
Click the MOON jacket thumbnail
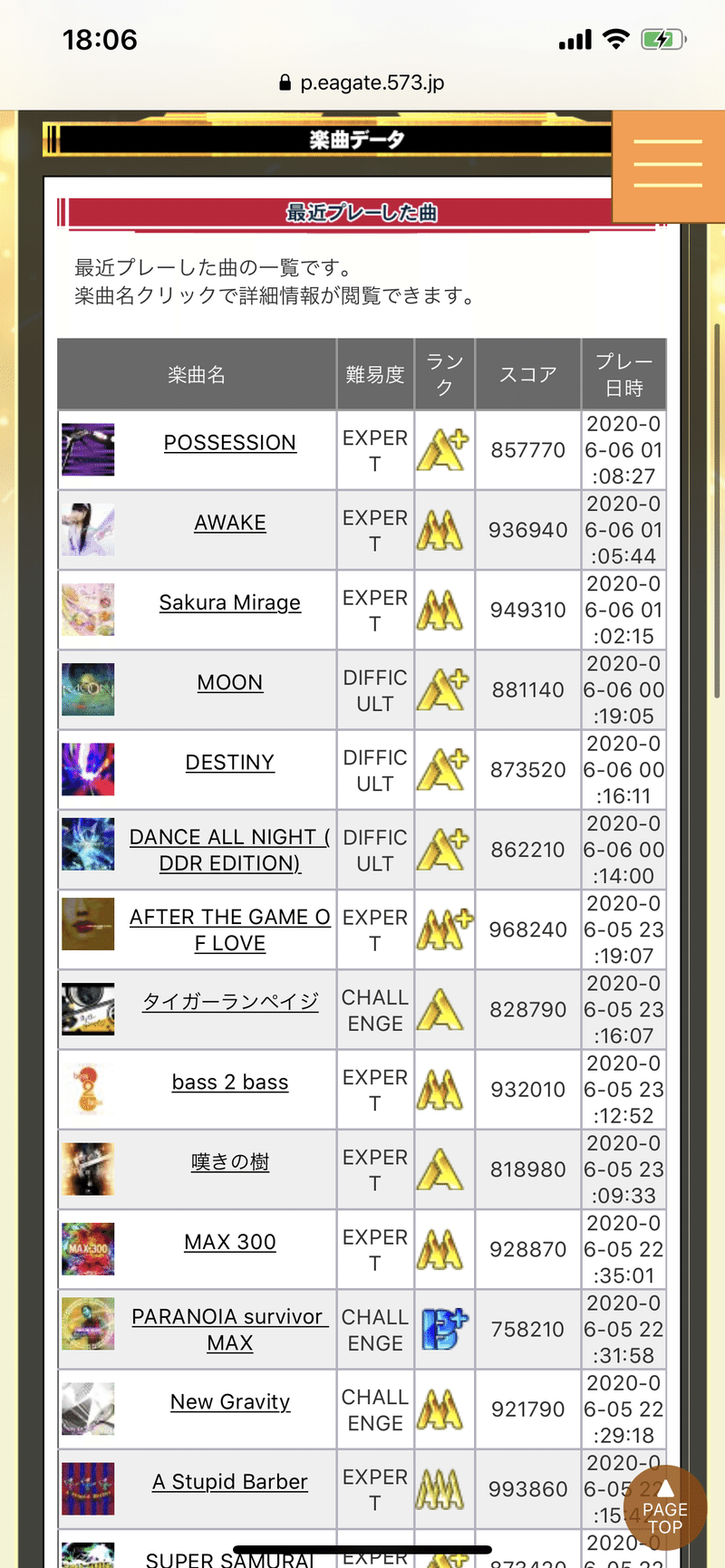(x=87, y=690)
